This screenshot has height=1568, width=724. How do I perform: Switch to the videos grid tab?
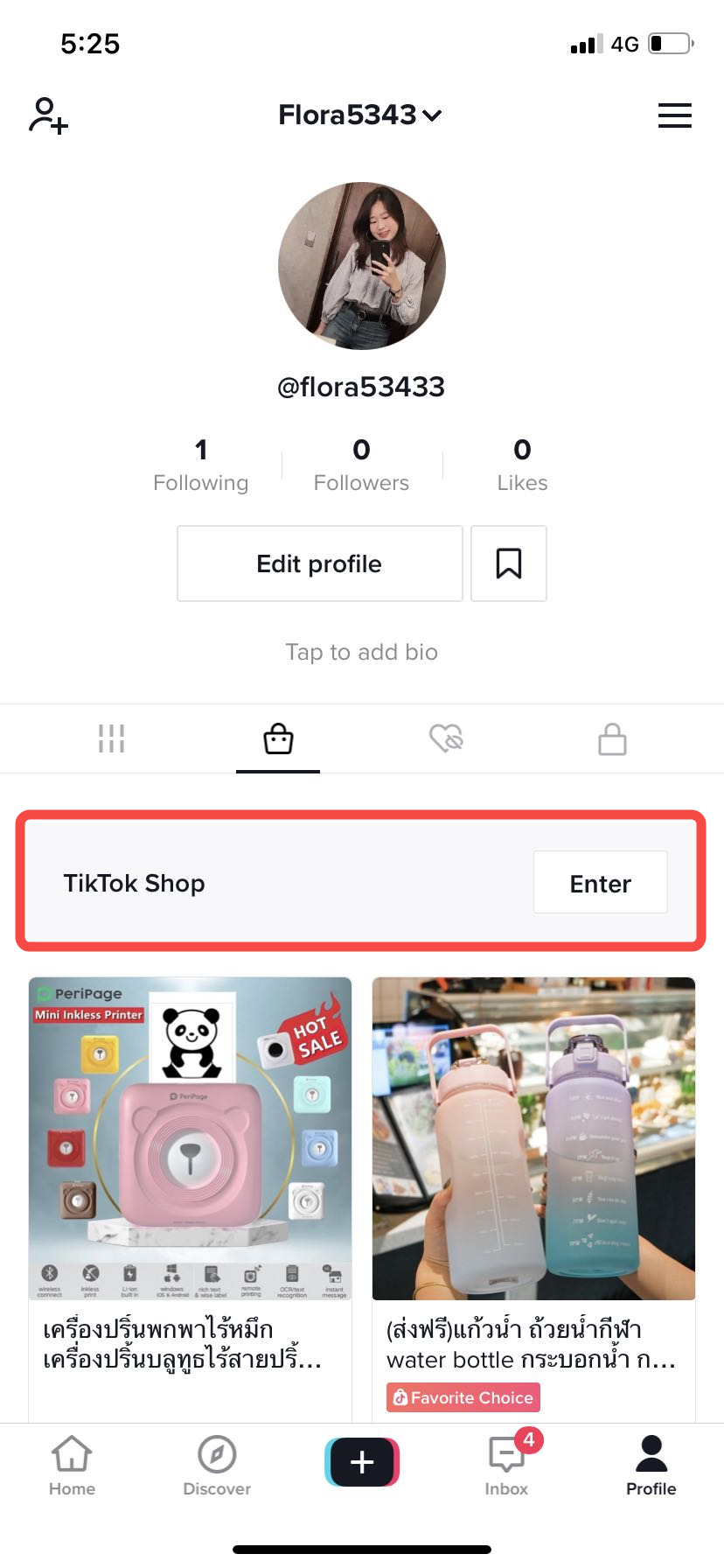tap(111, 739)
